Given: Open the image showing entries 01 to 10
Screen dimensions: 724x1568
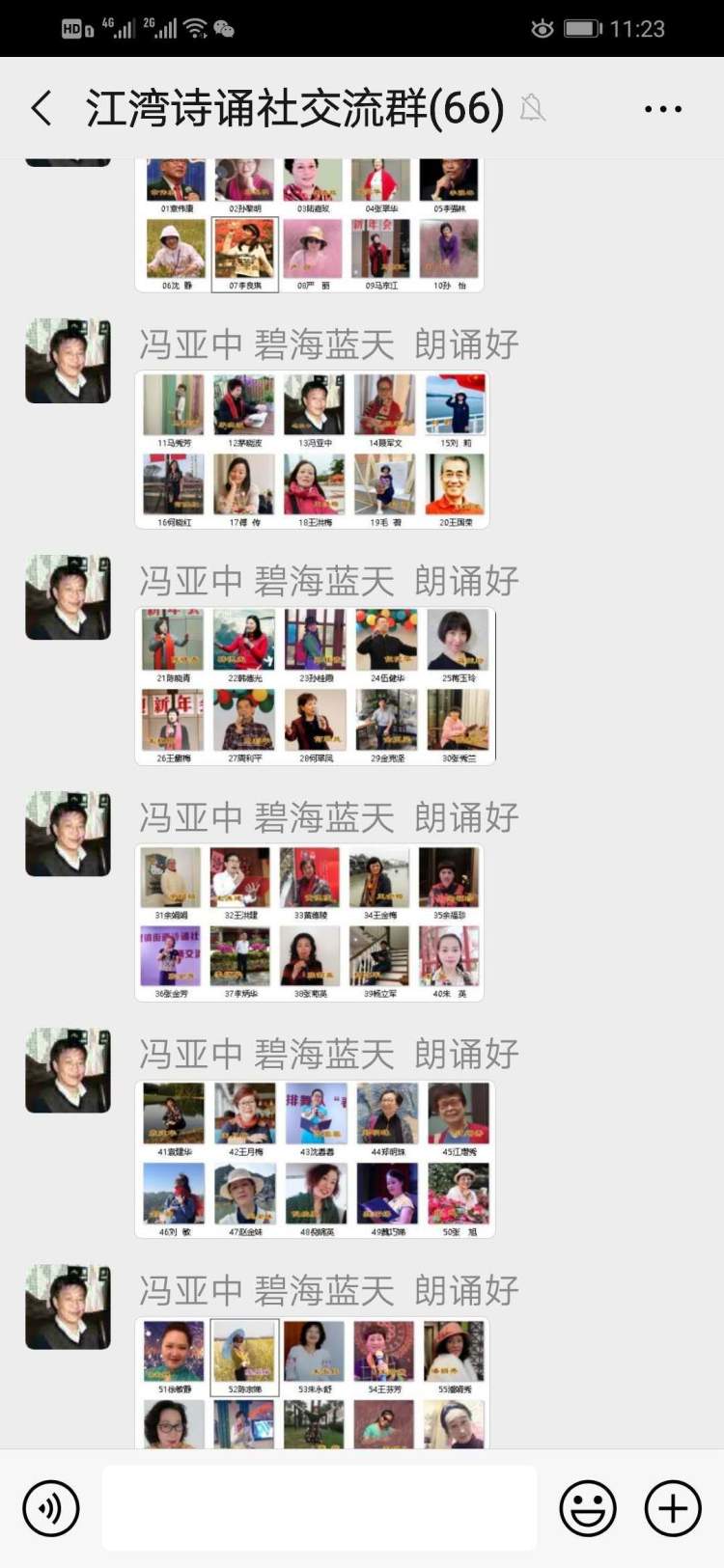Looking at the screenshot, I should tap(309, 227).
